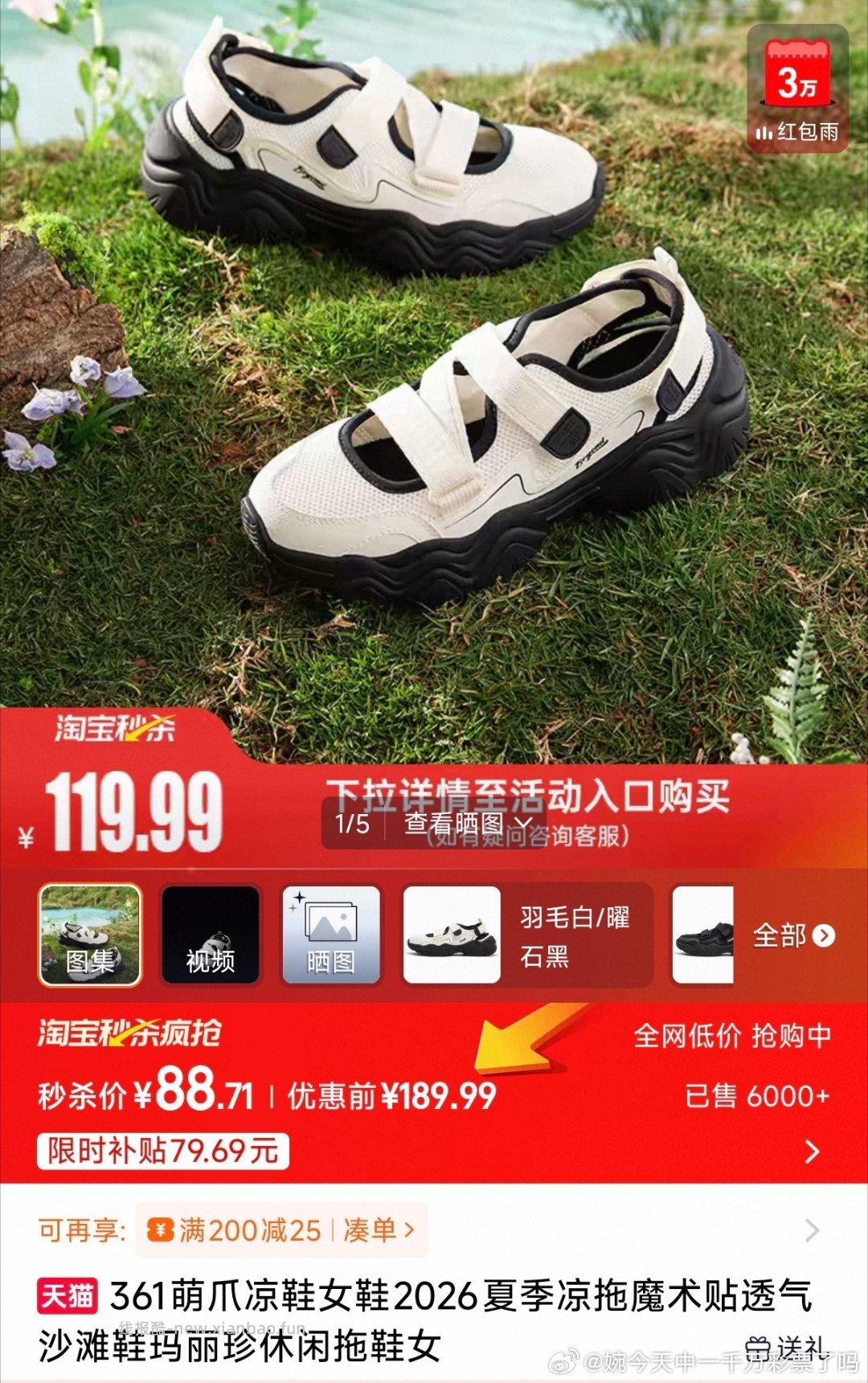Screen dimensions: 868x1383
Task: Switch to the 视频 video thumbnail
Action: pos(211,935)
